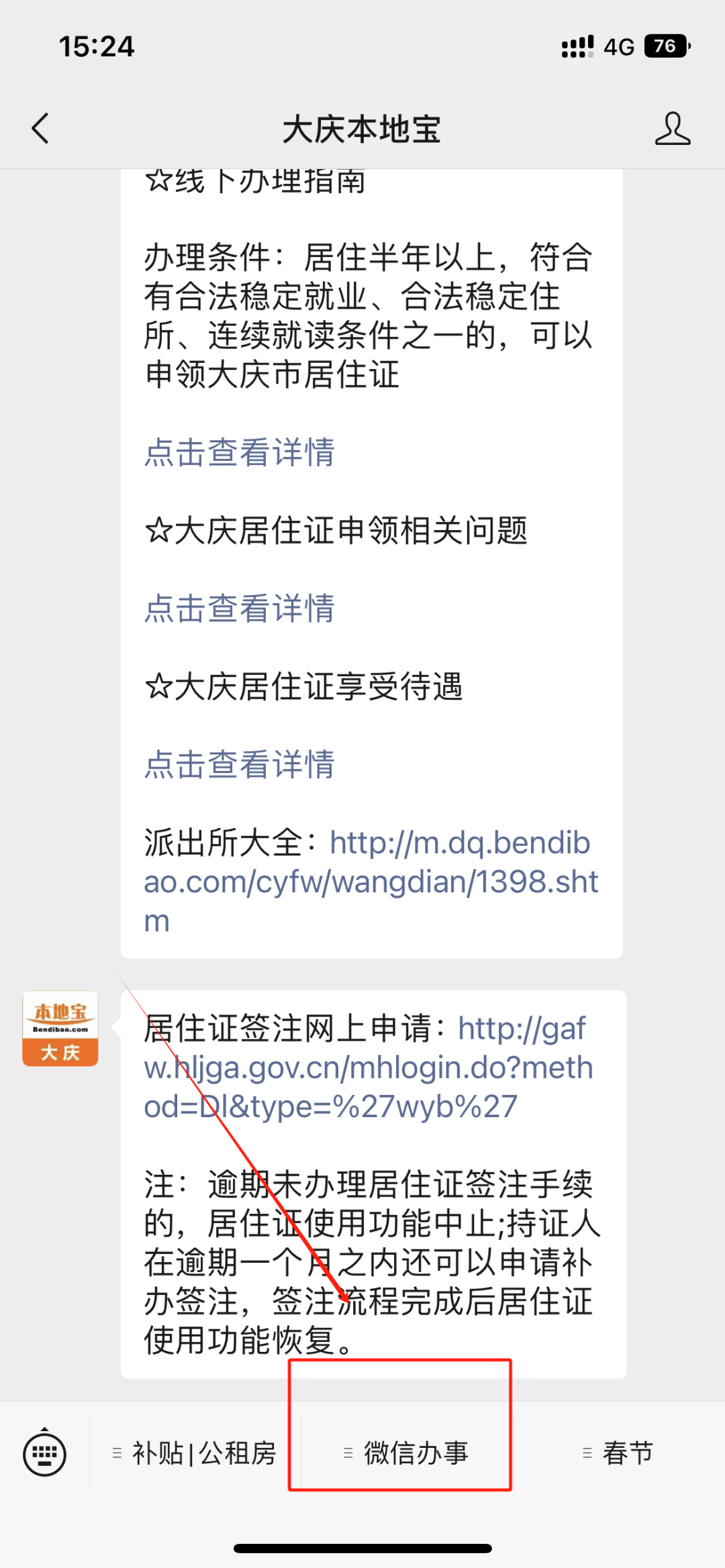Open 点击查看详情 under 大庆居住证享受待遇
The width and height of the screenshot is (725, 1568).
coord(240,765)
